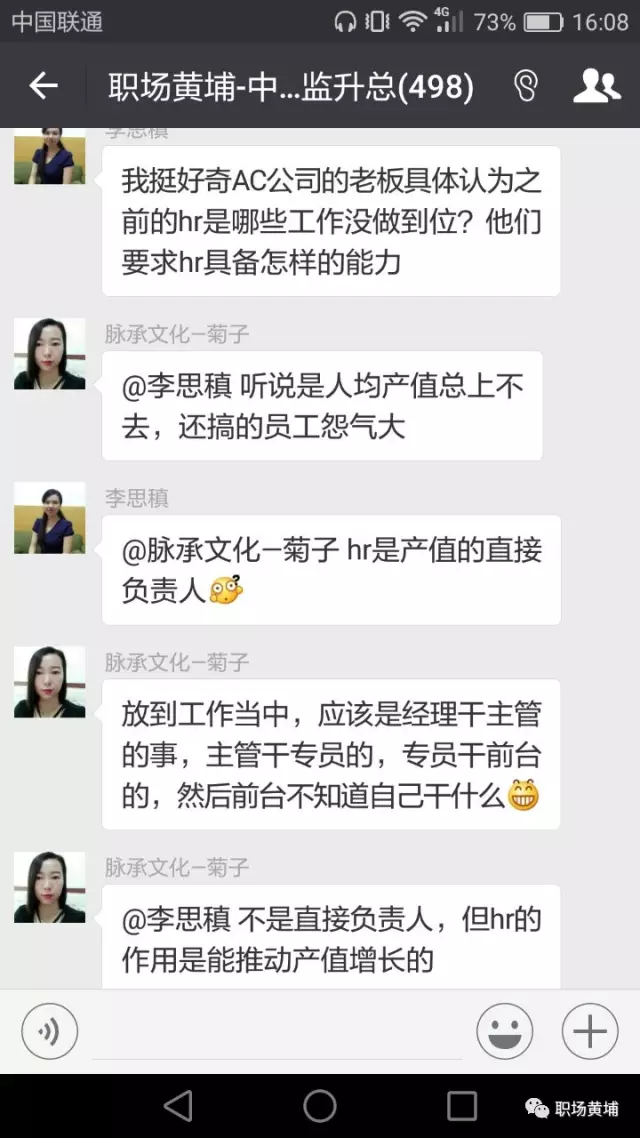
Task: Open the emoji picker
Action: point(504,1030)
